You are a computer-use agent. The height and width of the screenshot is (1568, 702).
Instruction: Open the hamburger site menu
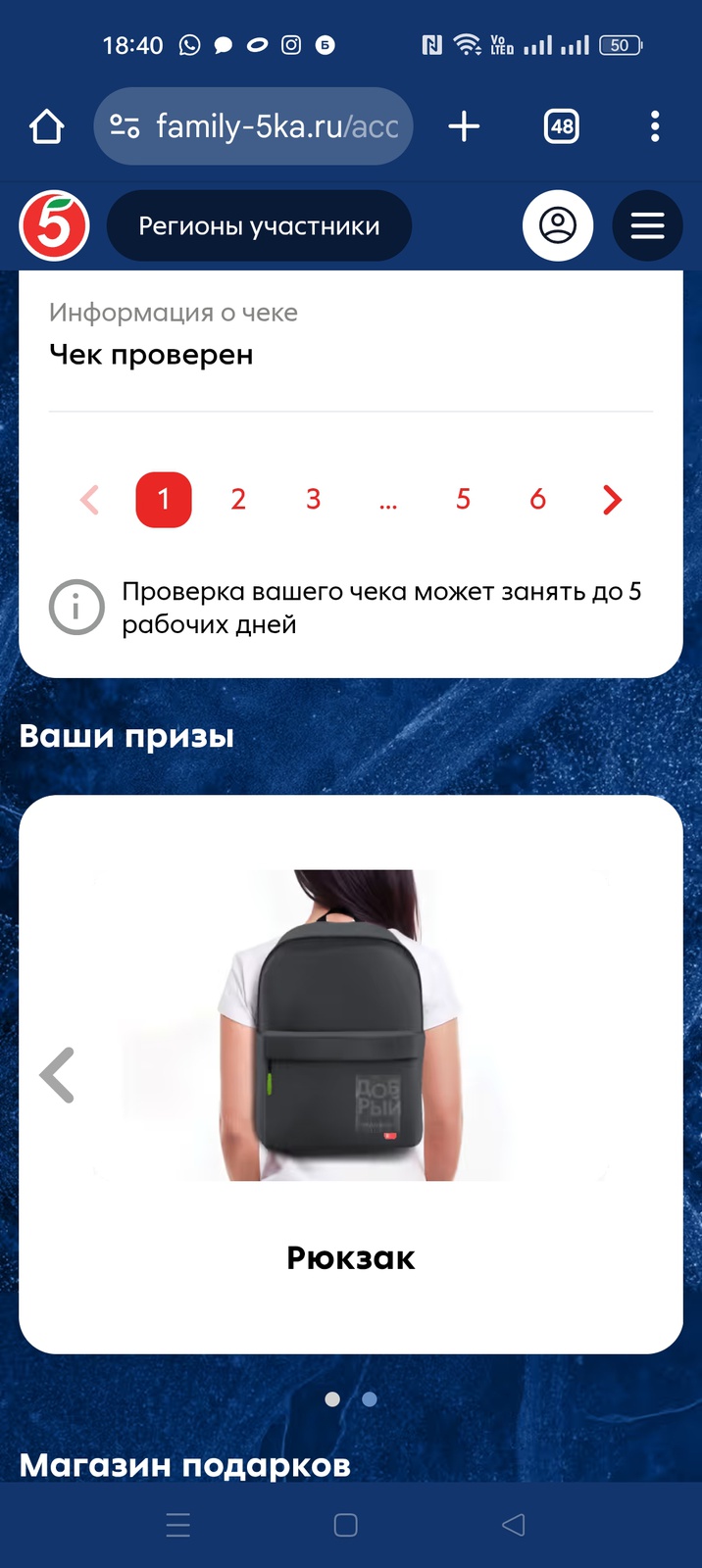point(647,226)
